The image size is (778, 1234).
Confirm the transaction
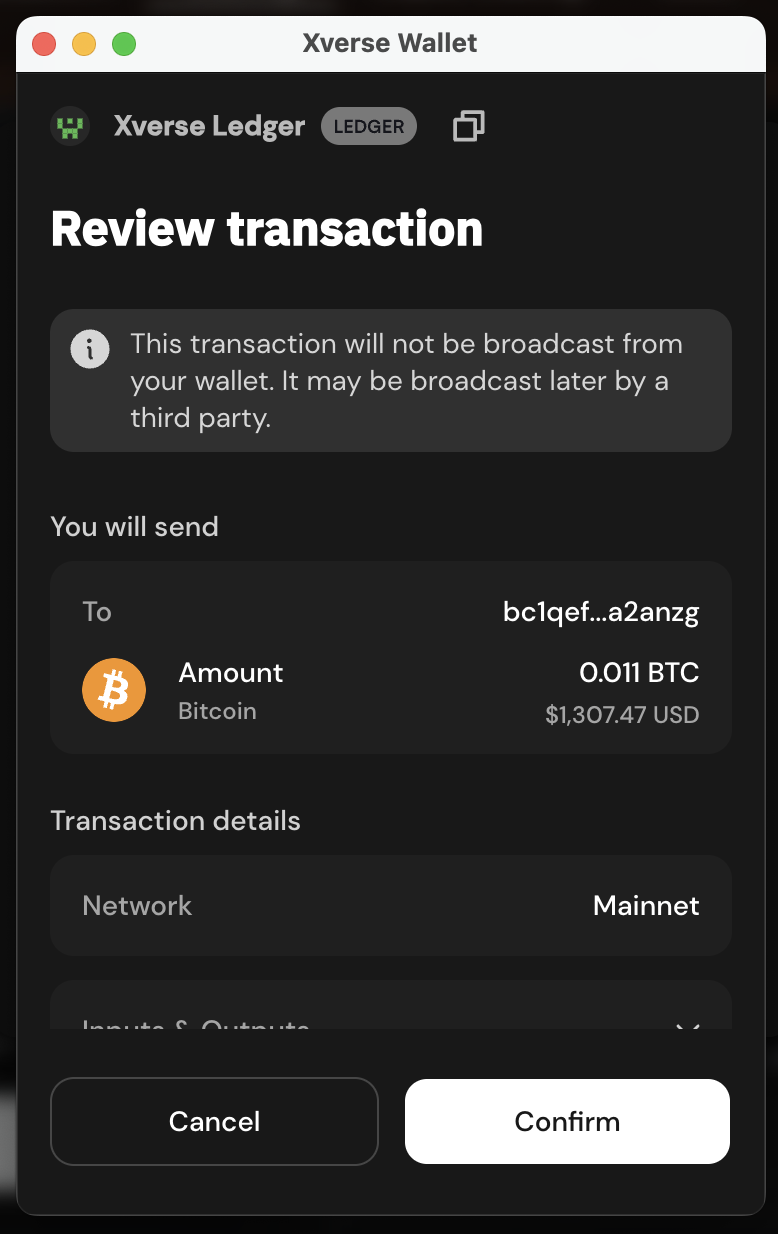(567, 1121)
